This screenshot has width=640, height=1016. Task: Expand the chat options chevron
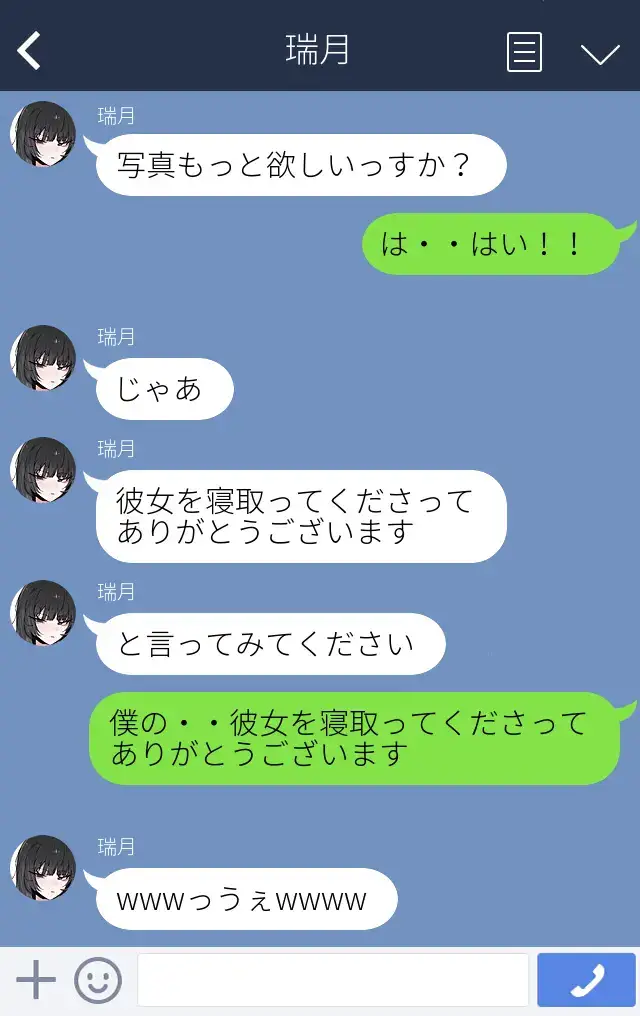600,53
